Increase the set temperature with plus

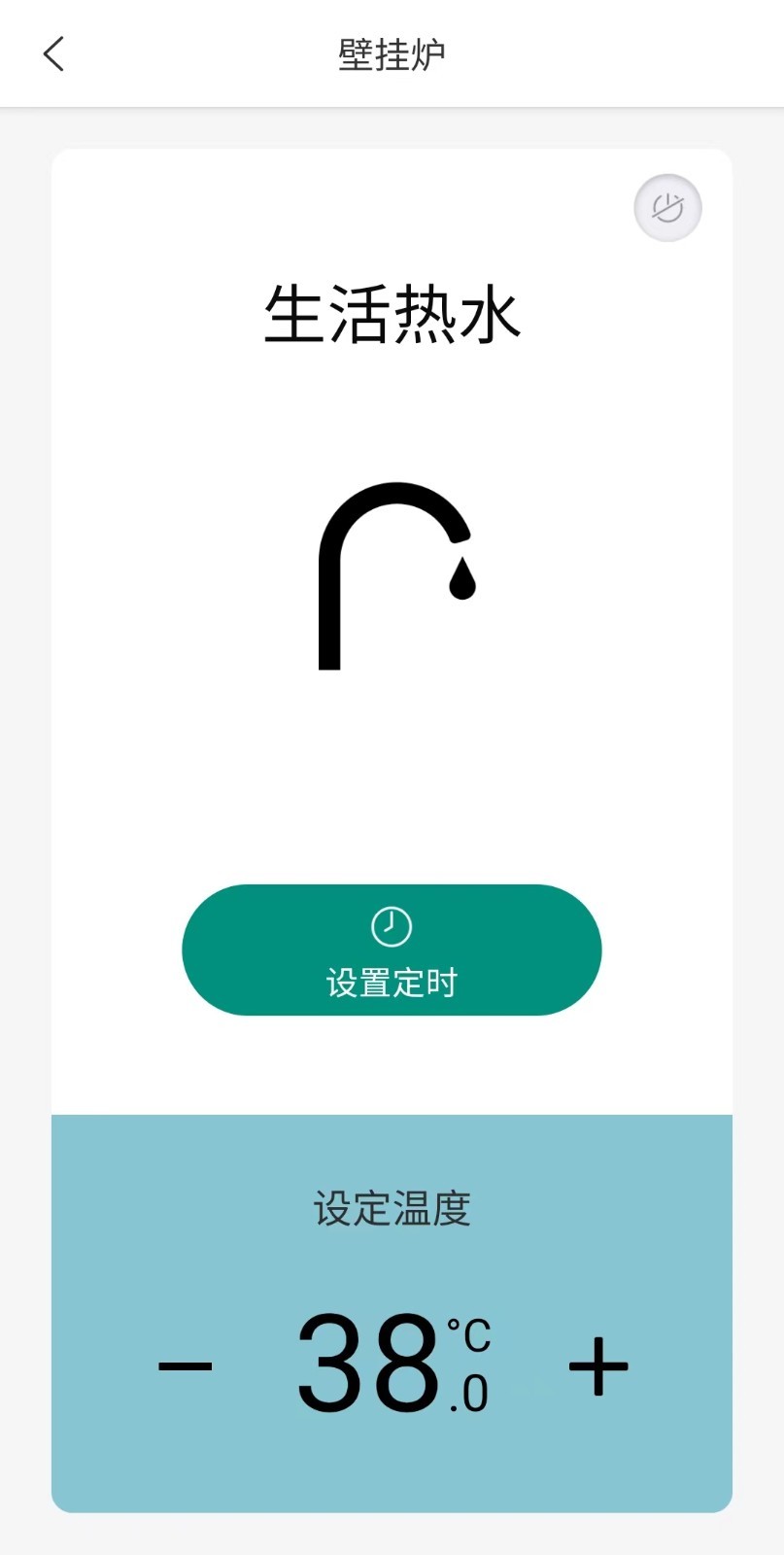click(x=598, y=1366)
